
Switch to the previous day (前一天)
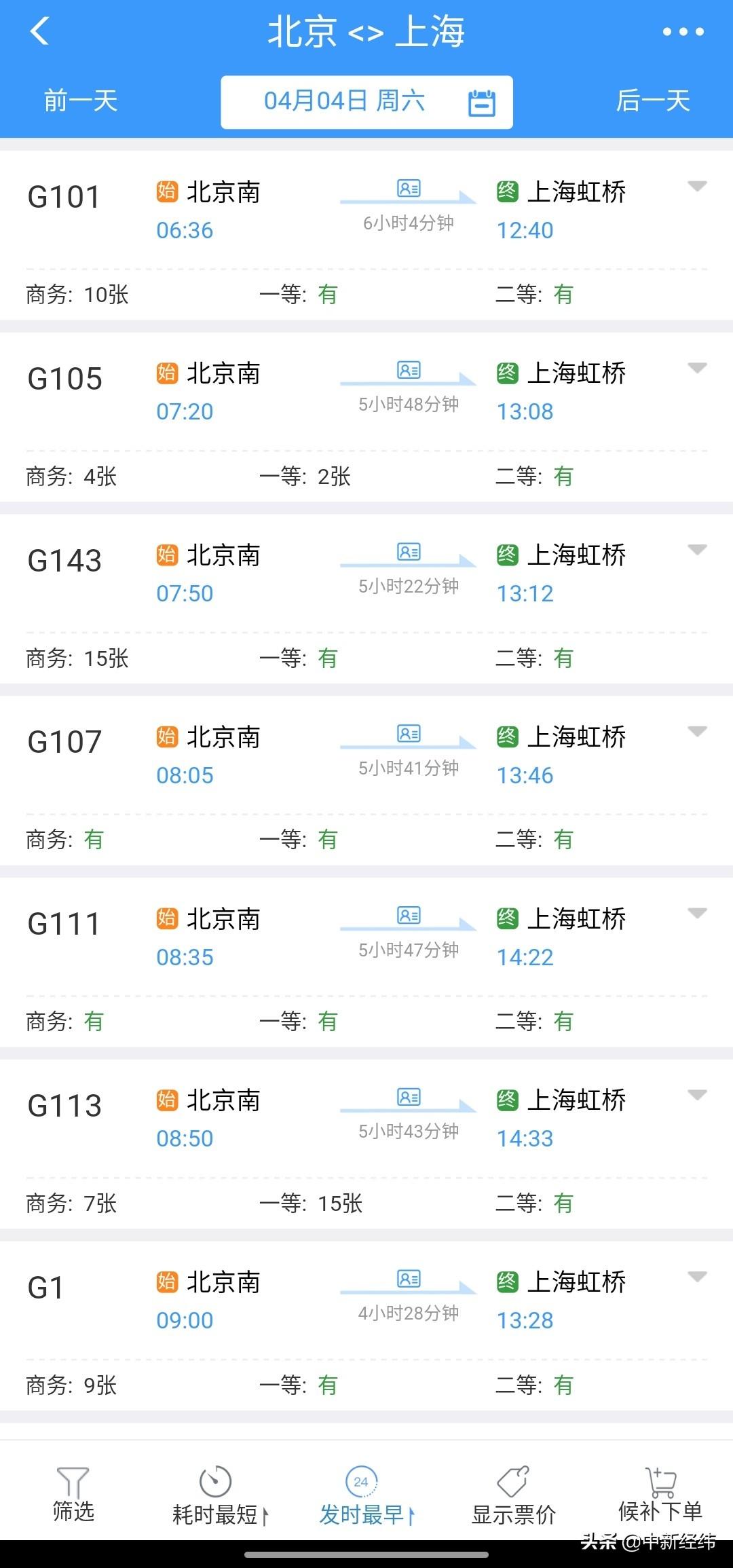click(x=81, y=101)
